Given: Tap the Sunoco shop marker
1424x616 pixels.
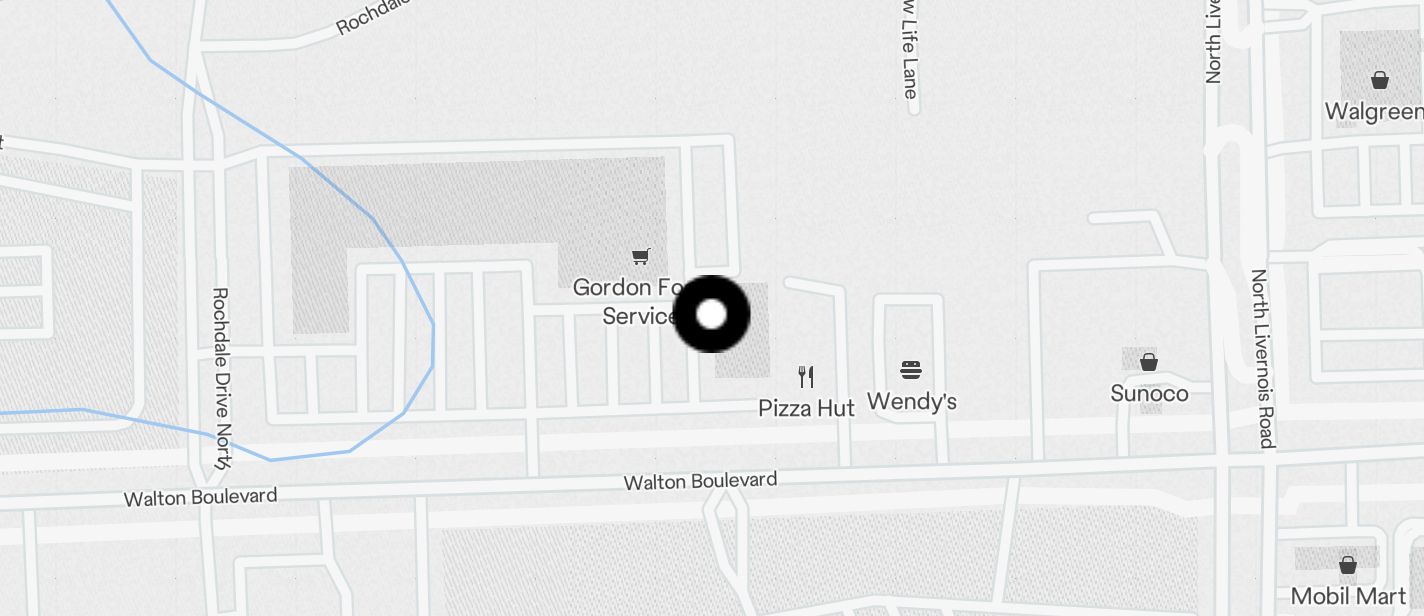Looking at the screenshot, I should 1149,362.
